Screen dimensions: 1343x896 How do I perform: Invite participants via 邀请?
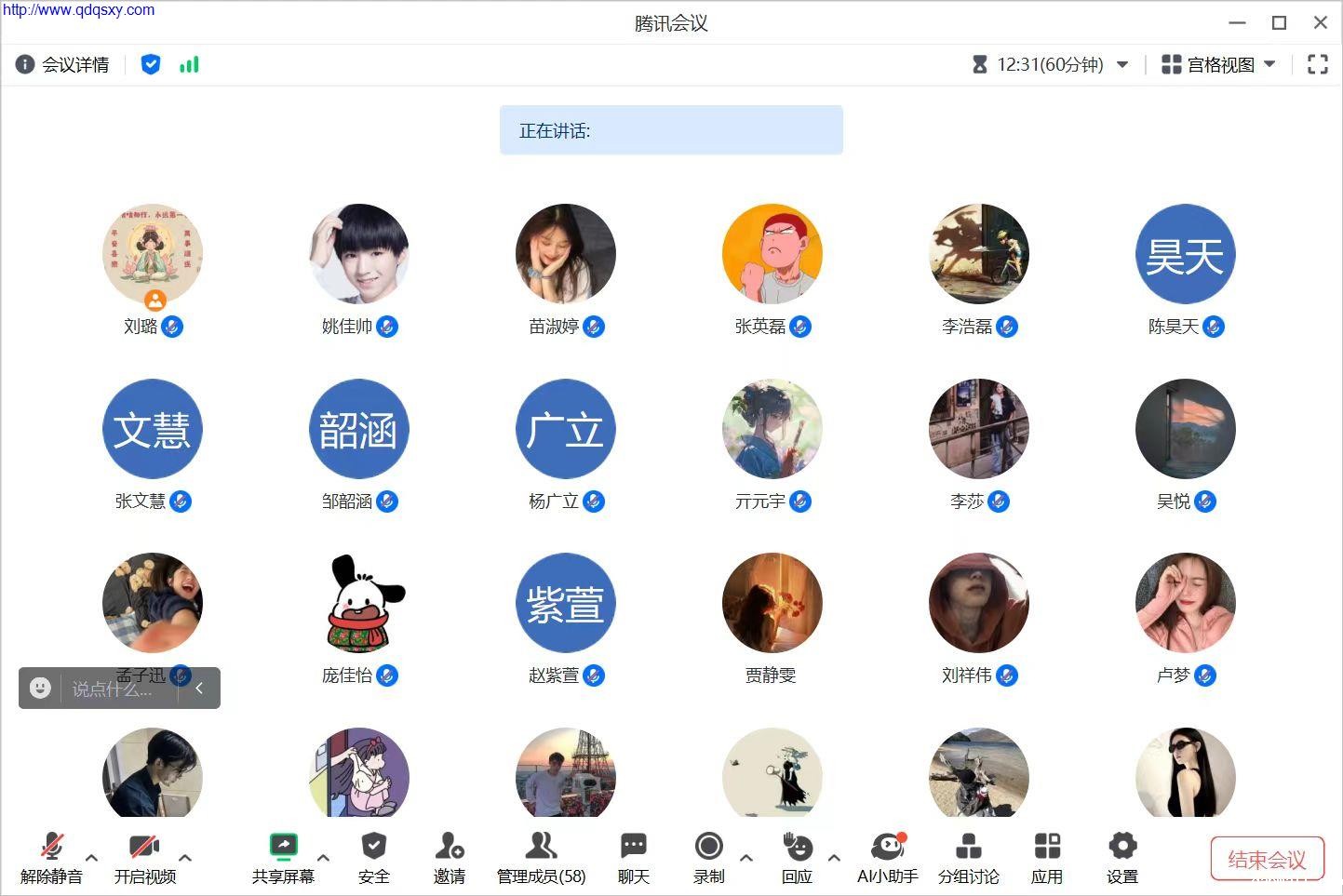click(449, 857)
